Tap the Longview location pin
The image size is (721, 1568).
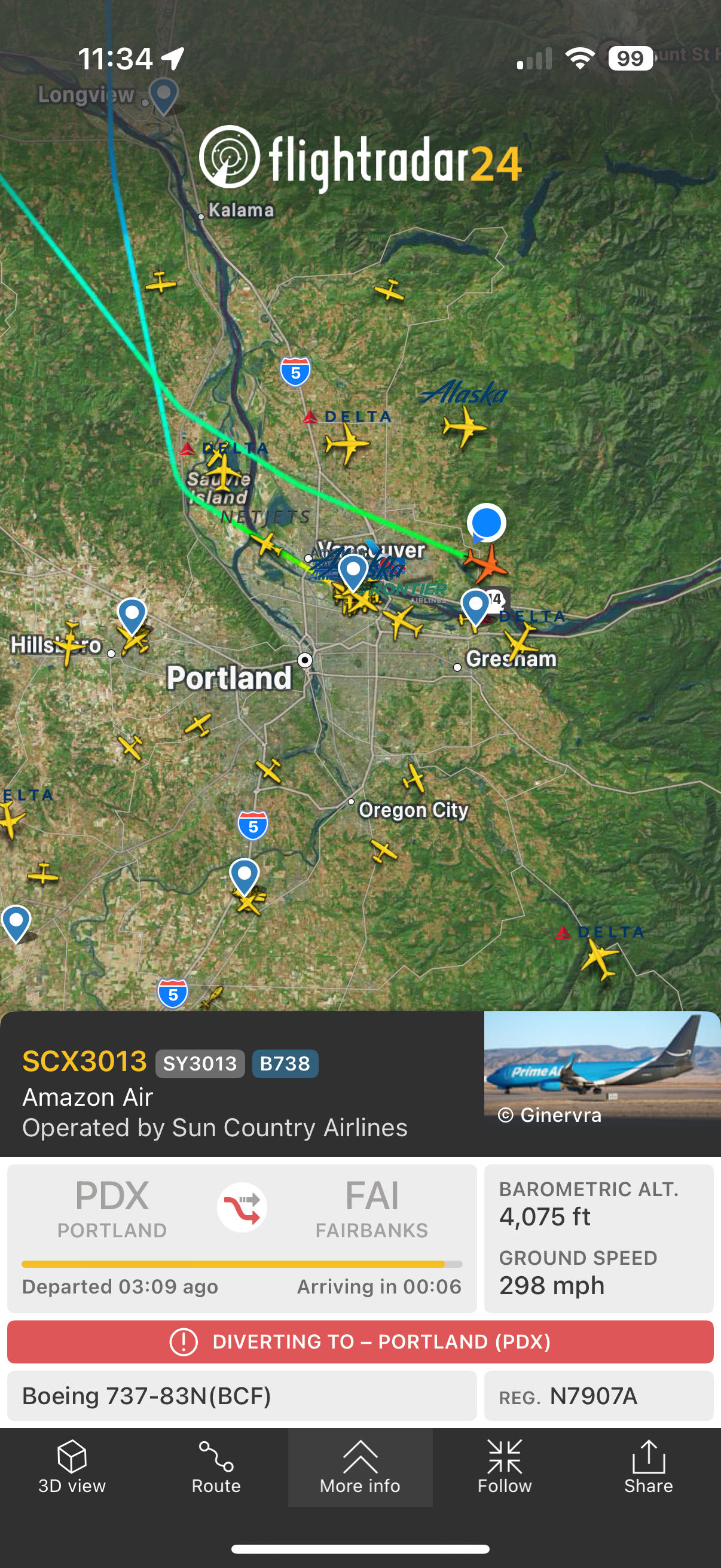tap(164, 94)
